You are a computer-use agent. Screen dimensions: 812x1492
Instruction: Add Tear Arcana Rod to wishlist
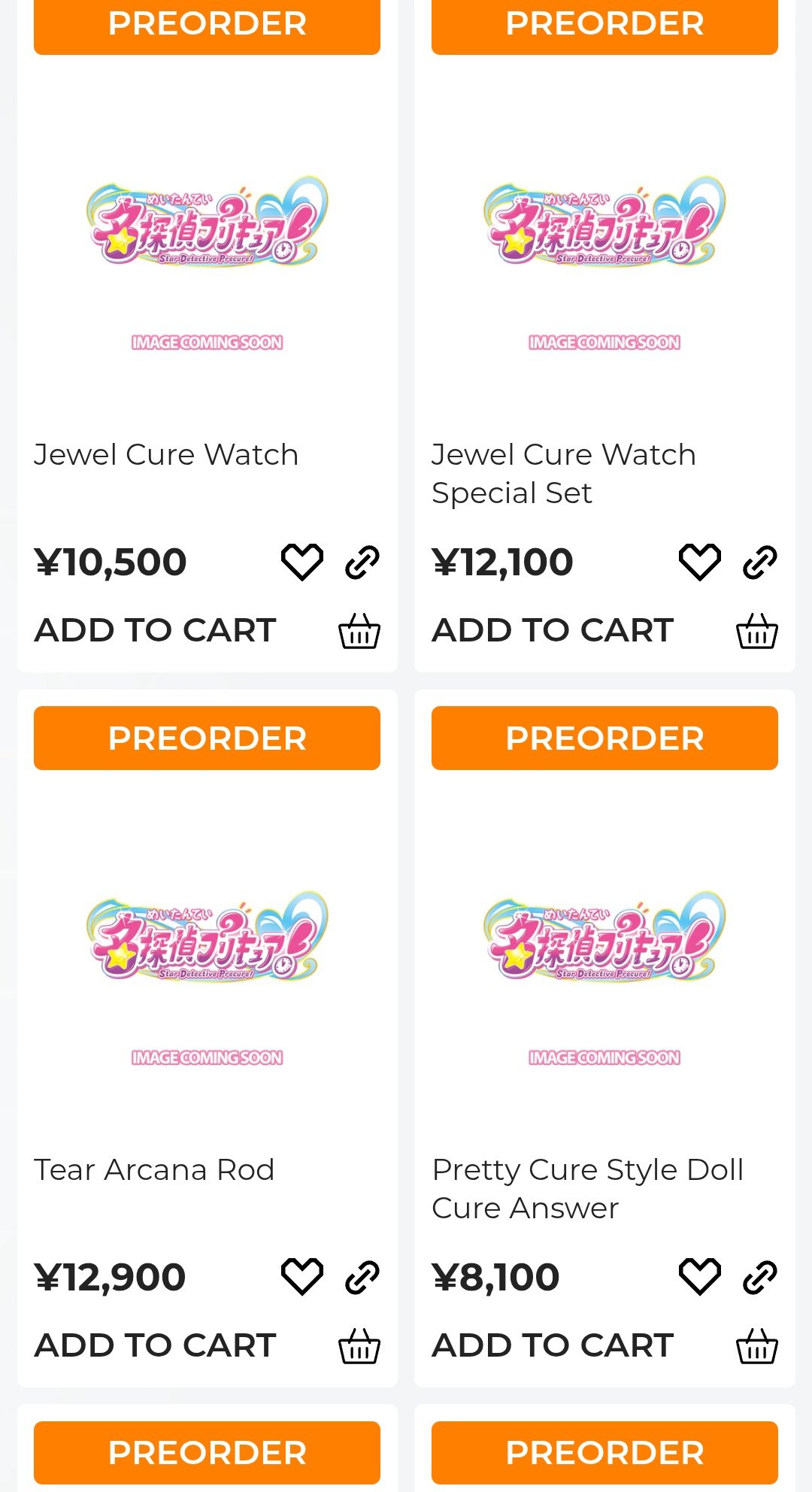(301, 1277)
